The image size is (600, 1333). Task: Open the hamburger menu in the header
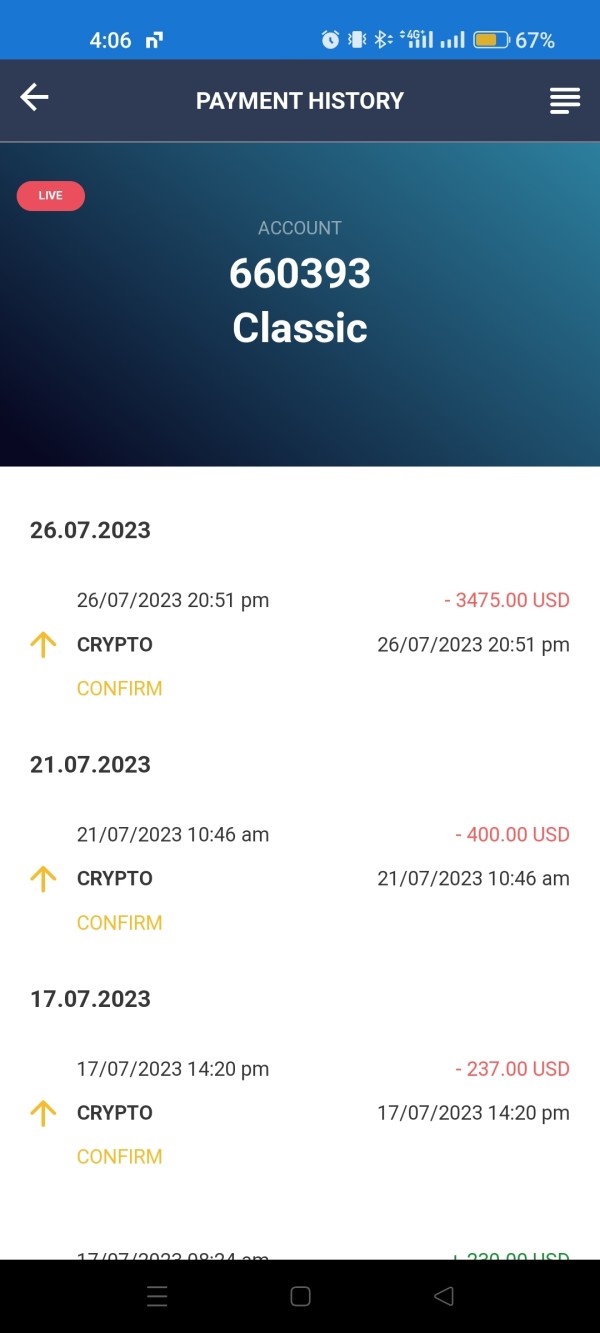click(x=564, y=100)
